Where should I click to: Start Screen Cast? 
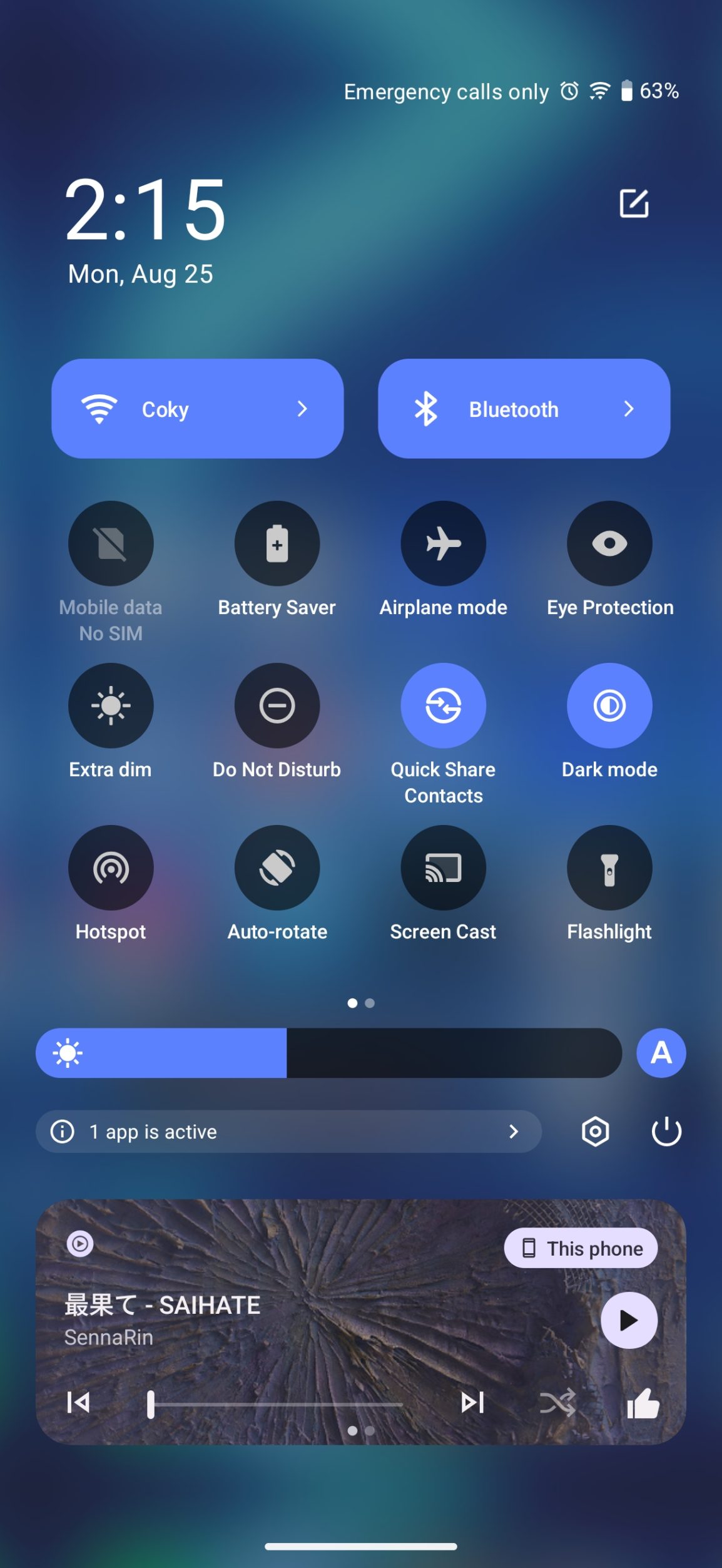tap(443, 868)
